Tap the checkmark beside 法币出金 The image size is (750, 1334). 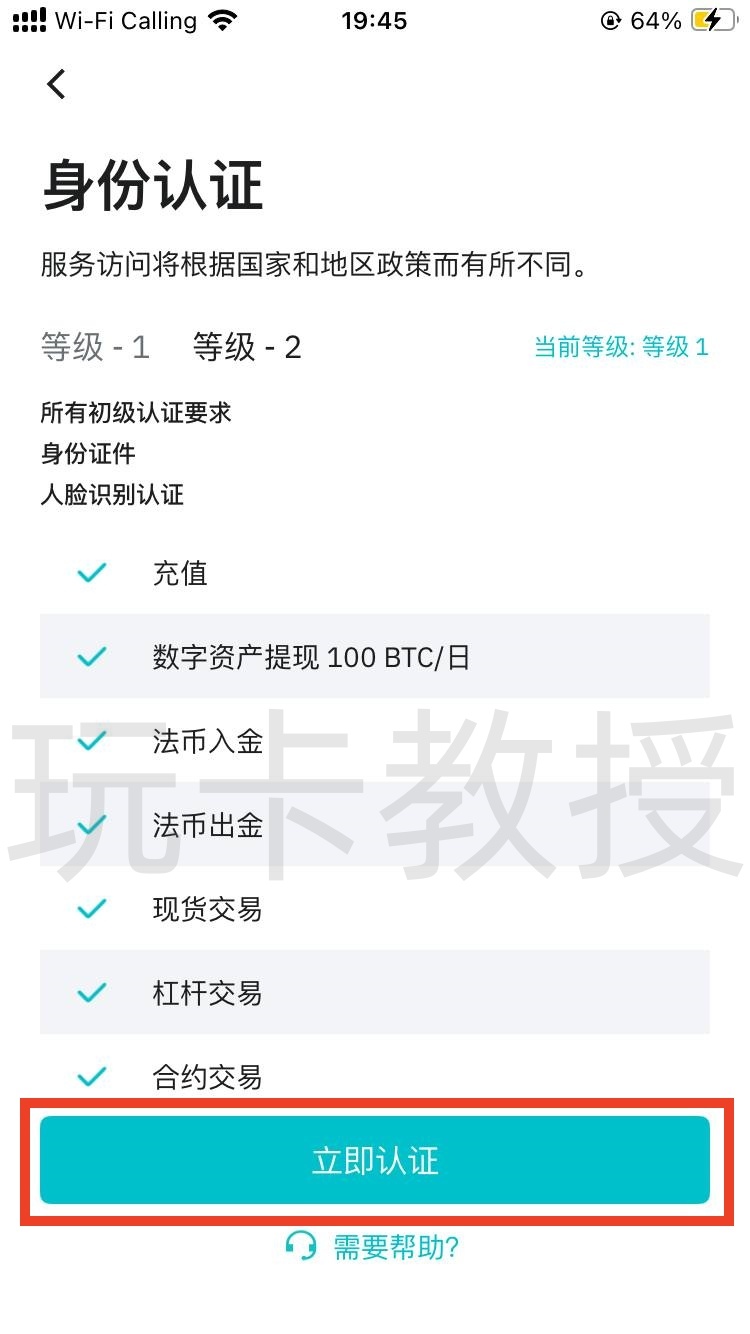pos(90,825)
